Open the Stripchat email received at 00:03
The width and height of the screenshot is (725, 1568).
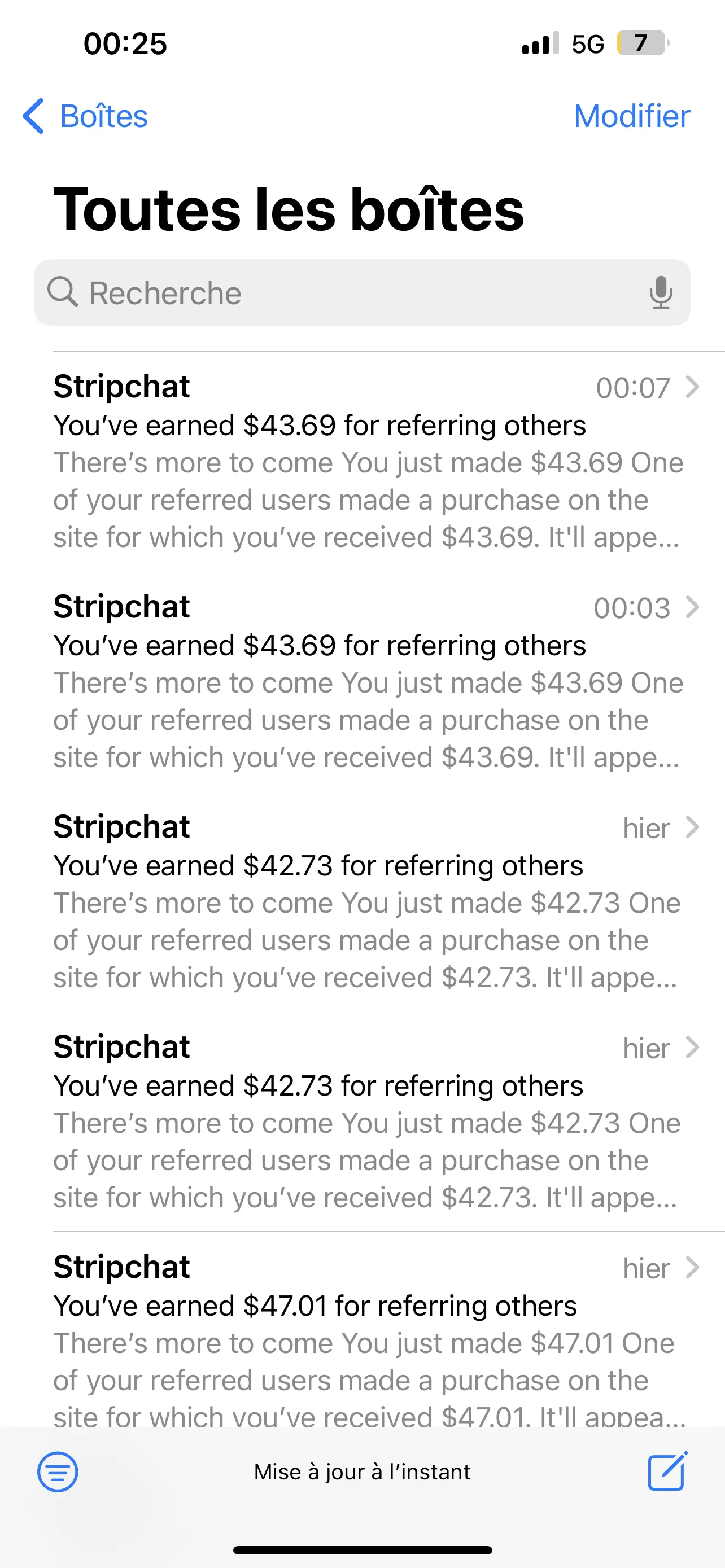pos(365,682)
